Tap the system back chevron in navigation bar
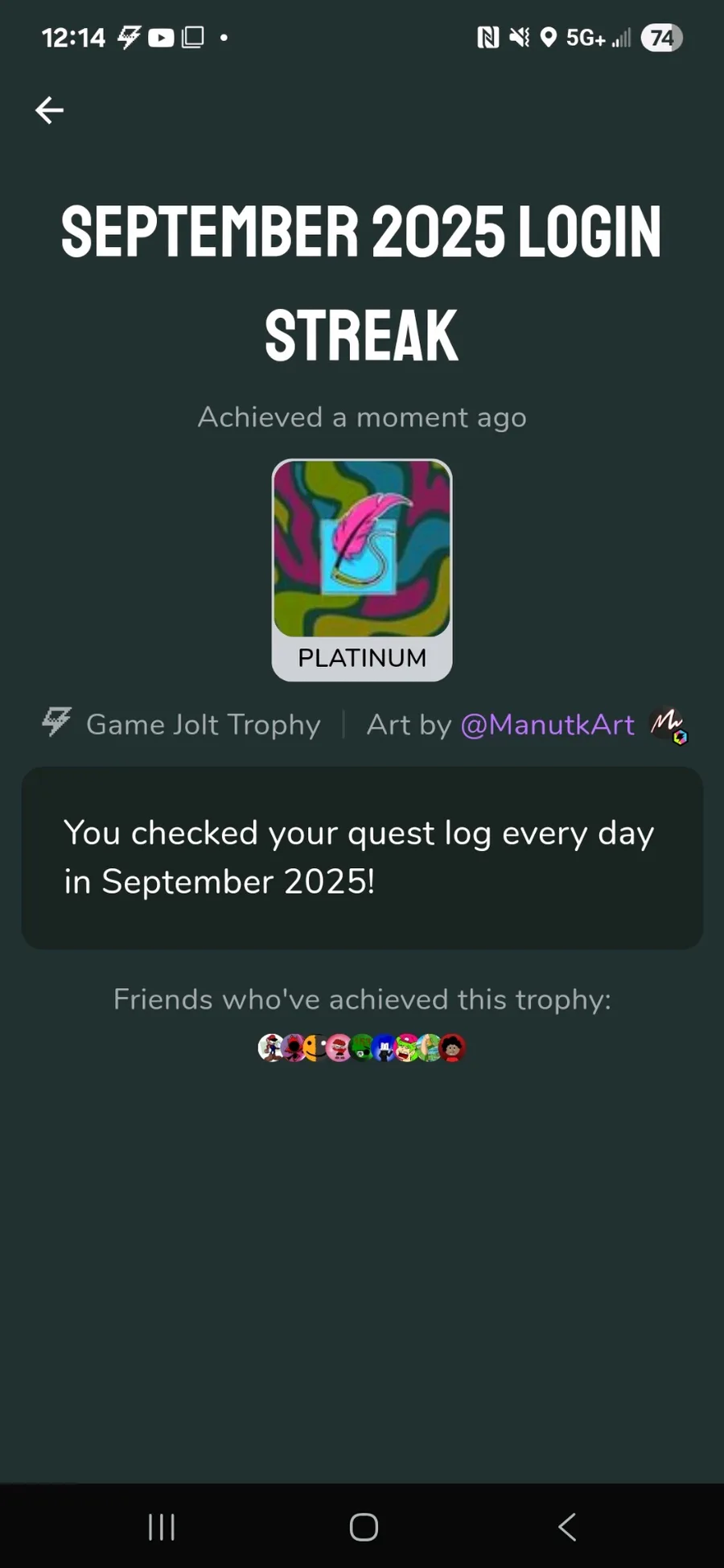 [x=567, y=1526]
